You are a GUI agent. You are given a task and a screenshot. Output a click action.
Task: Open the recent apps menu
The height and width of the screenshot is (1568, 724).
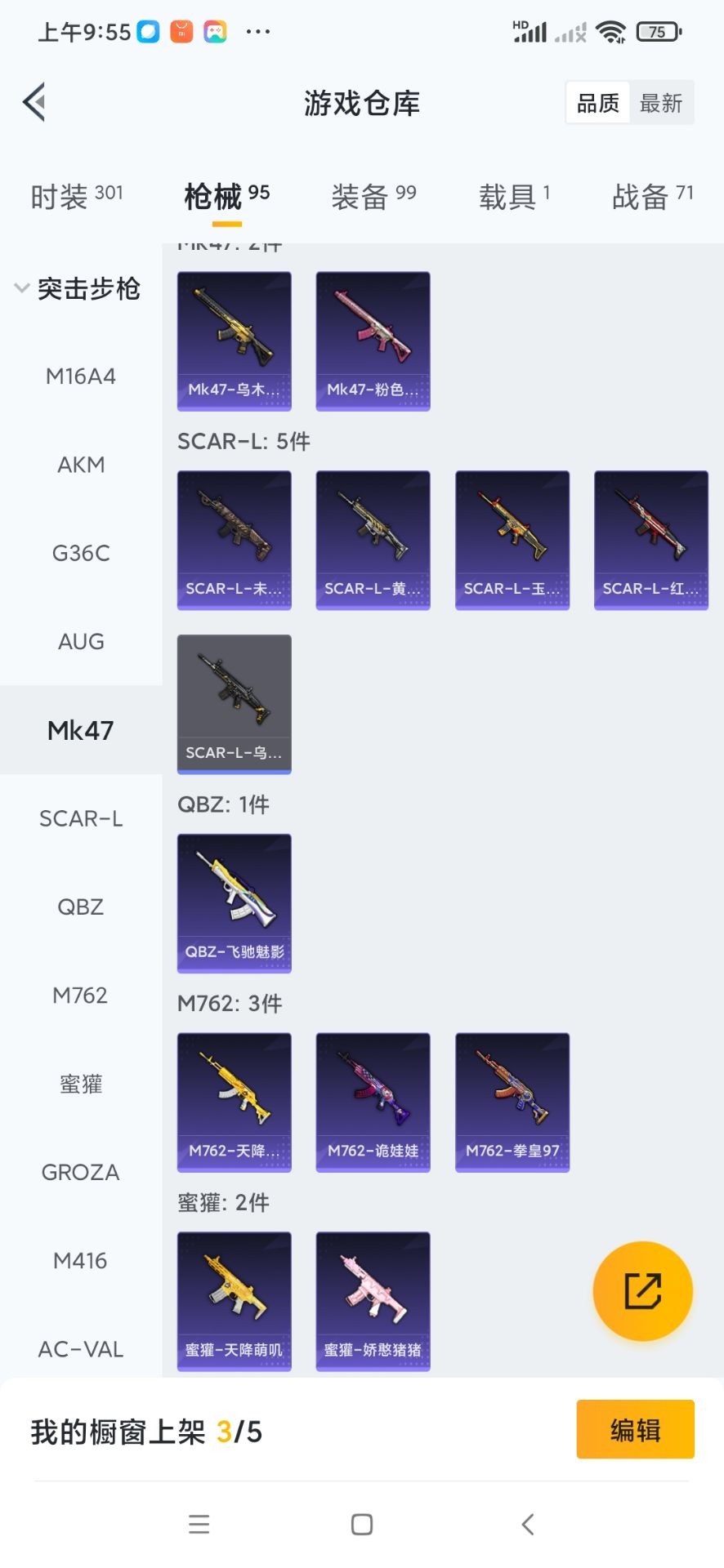tap(199, 1525)
